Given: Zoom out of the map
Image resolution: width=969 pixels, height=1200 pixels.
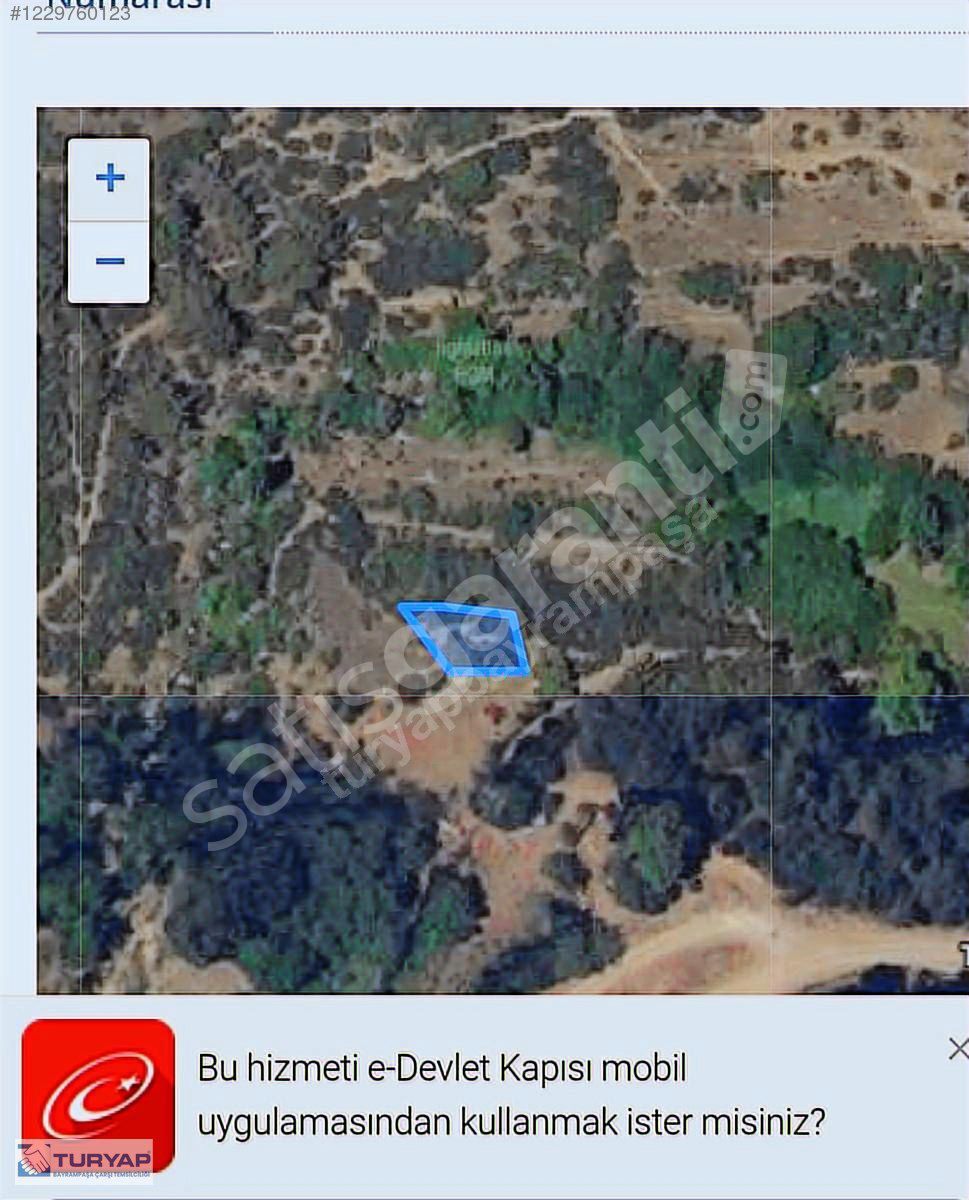Looking at the screenshot, I should click(x=110, y=262).
